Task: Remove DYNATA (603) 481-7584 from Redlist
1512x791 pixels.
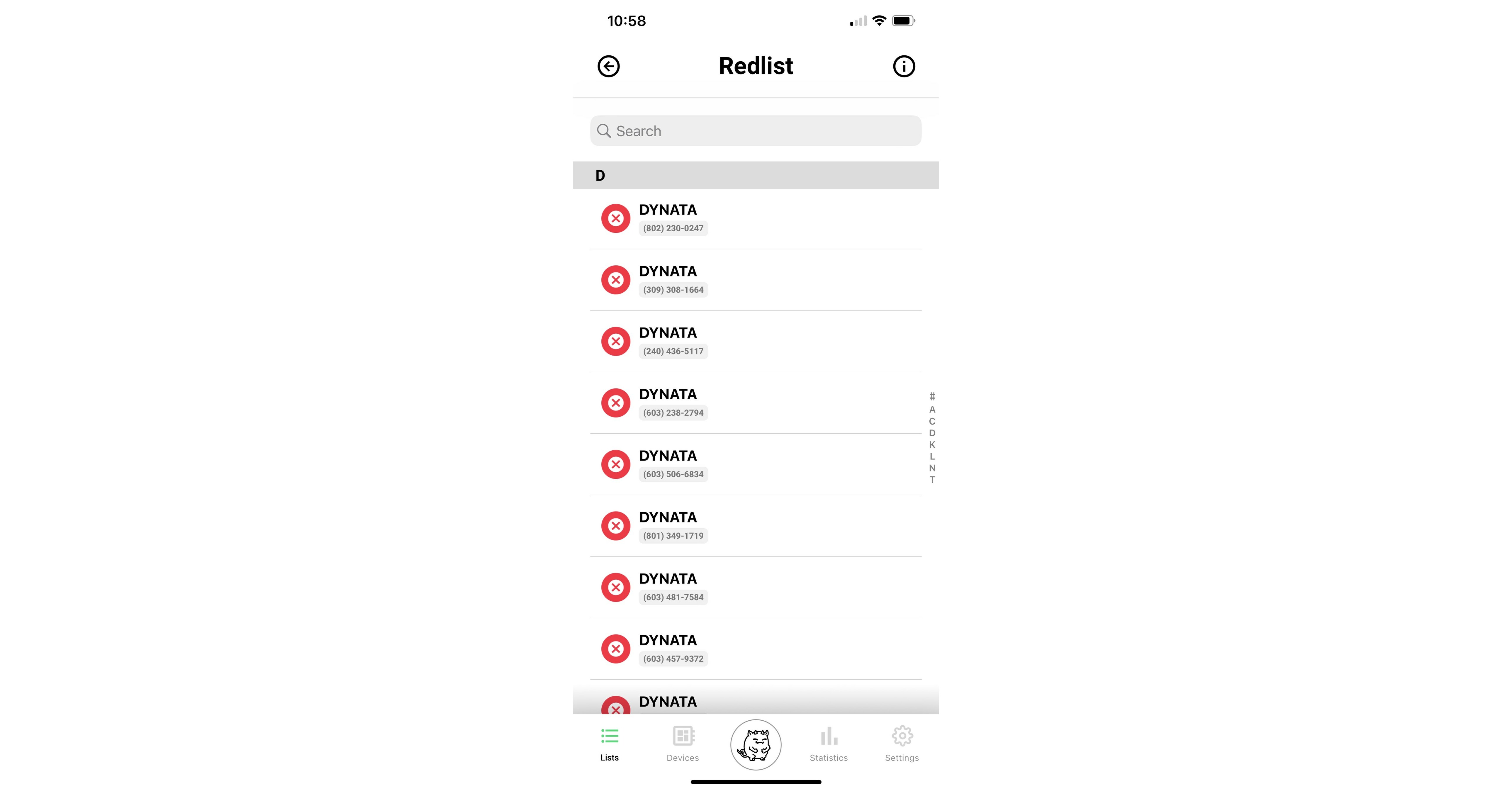Action: click(x=615, y=587)
